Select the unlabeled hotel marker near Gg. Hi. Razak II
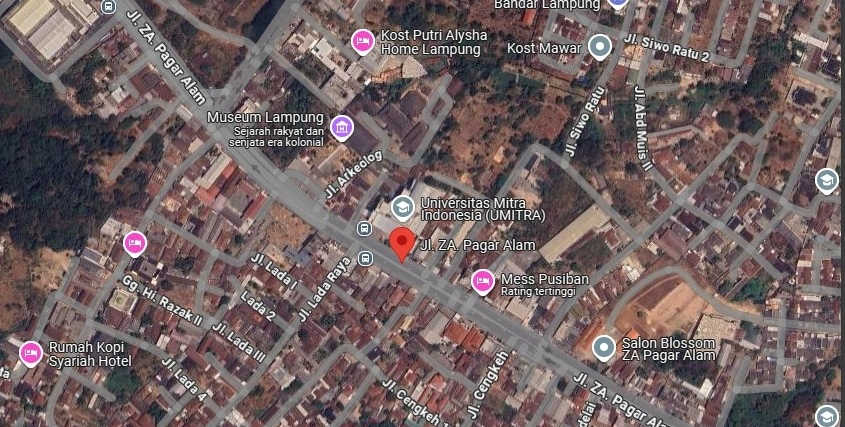Screen dimensions: 845x427 [x=135, y=243]
